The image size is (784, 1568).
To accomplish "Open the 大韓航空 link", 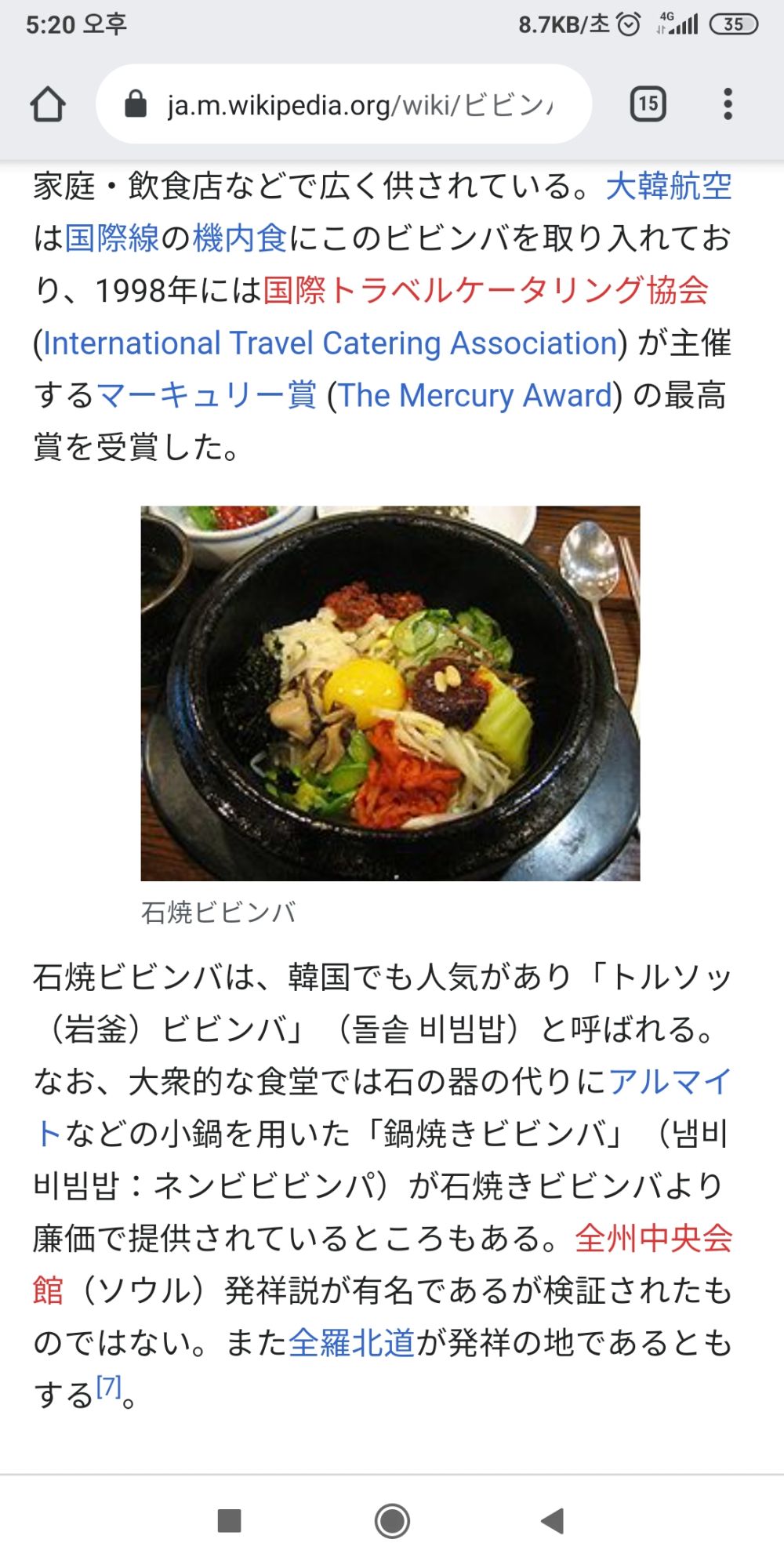I will point(669,187).
